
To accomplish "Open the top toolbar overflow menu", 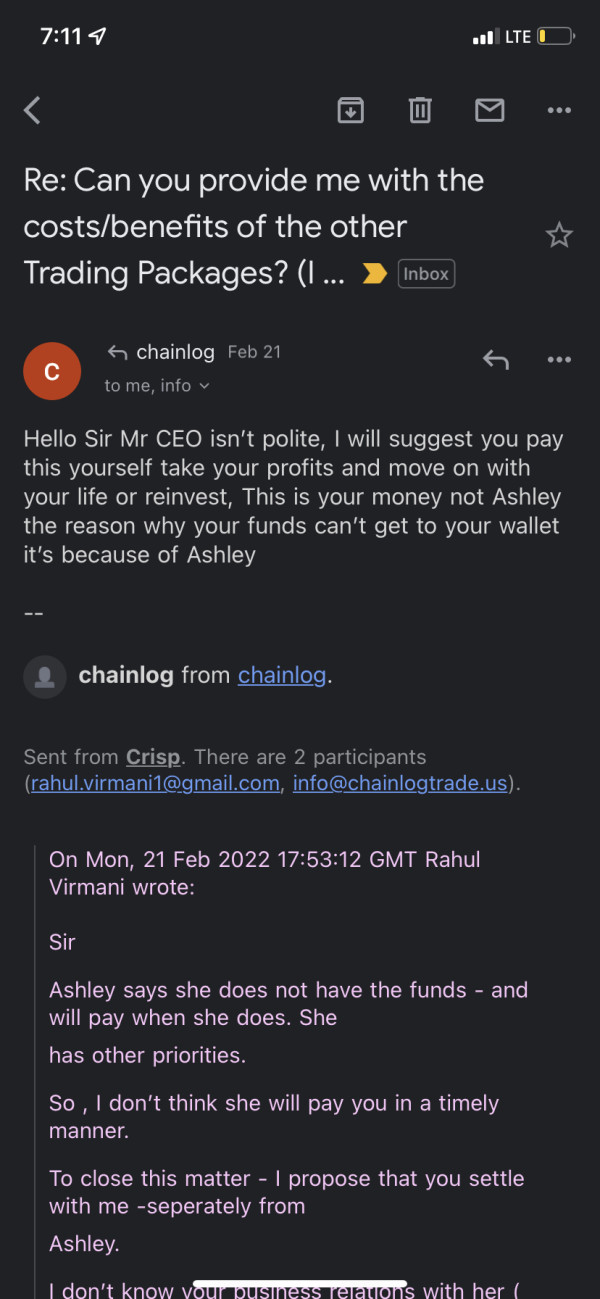I will (x=559, y=110).
